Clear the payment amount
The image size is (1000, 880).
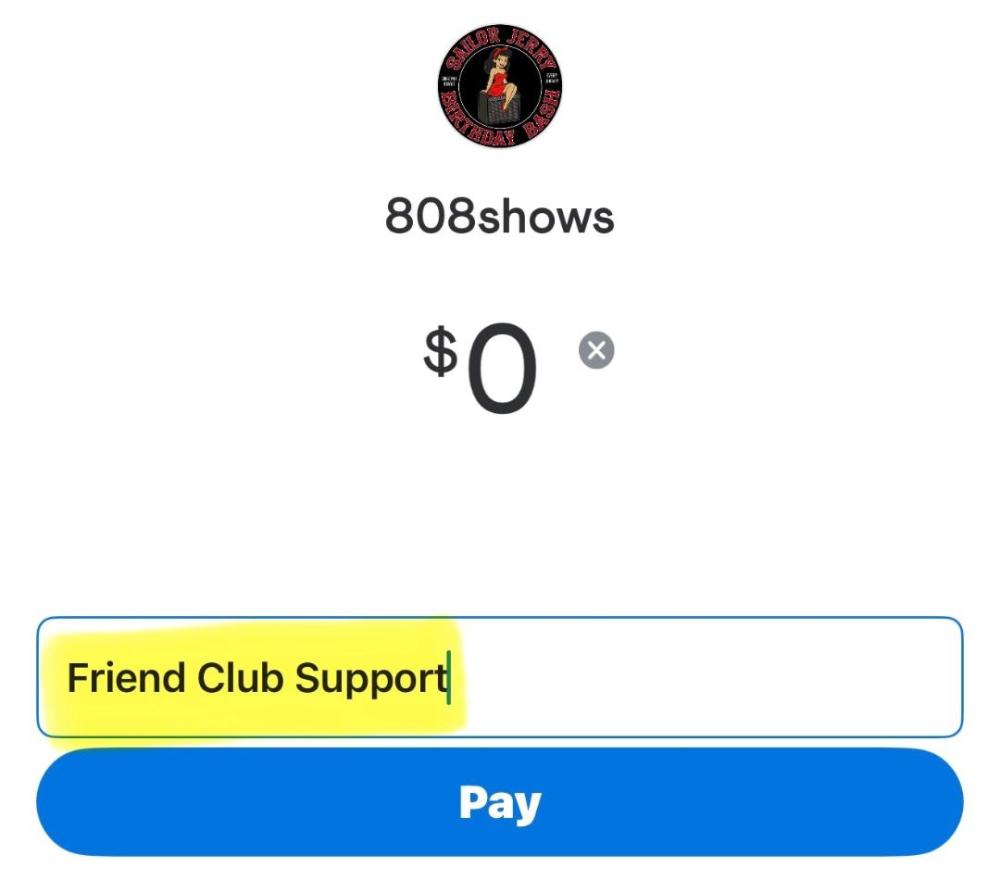pos(597,351)
